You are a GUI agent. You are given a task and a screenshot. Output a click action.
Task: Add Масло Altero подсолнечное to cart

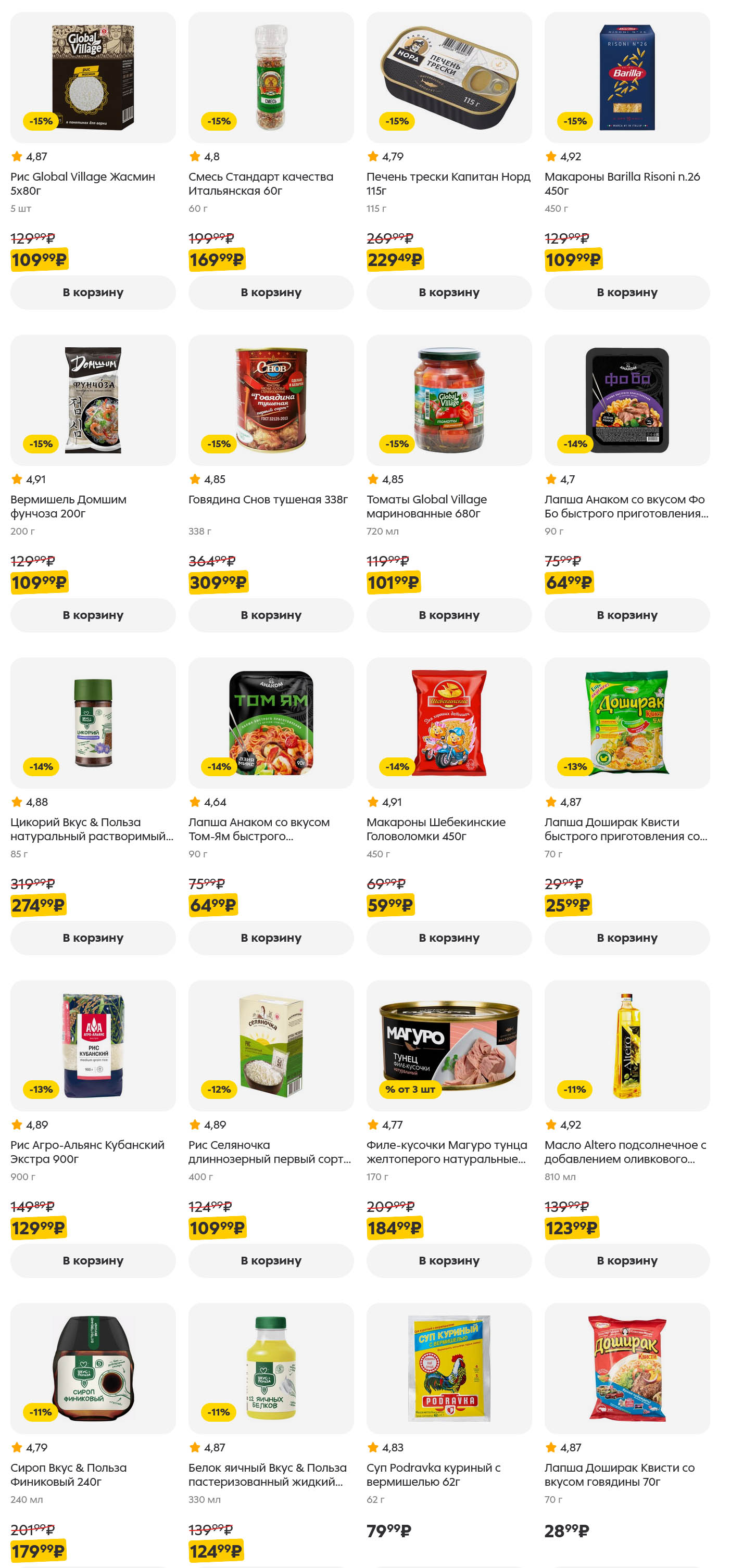click(x=627, y=1260)
